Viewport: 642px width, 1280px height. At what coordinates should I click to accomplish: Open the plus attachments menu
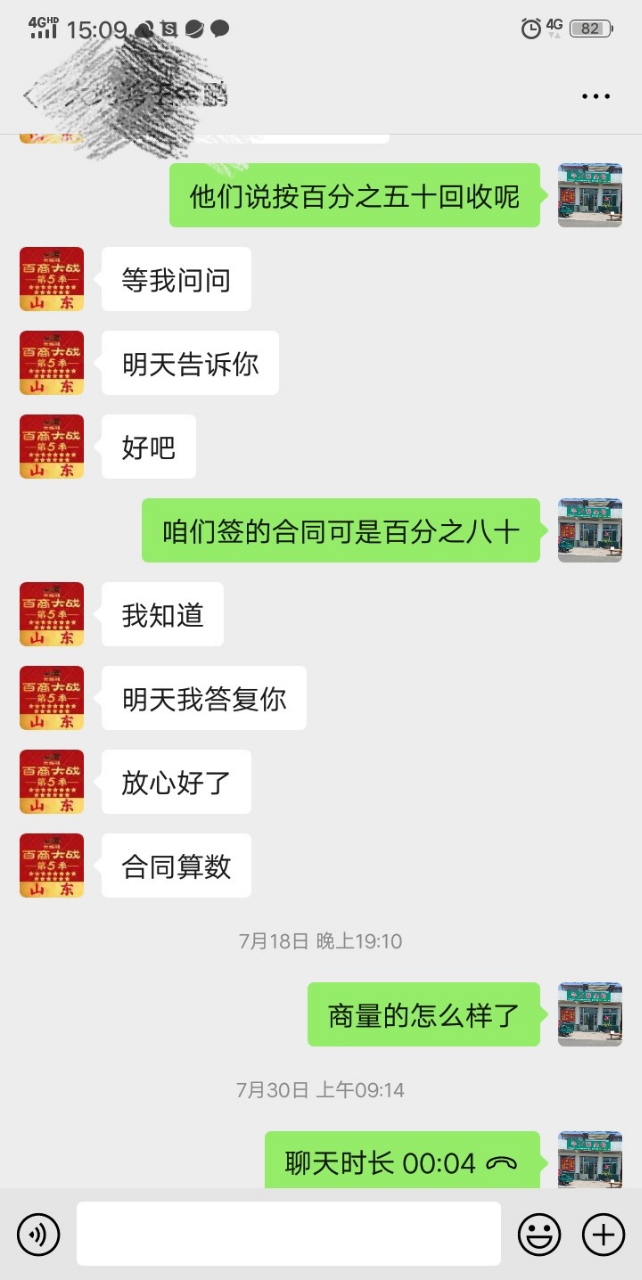click(603, 1236)
